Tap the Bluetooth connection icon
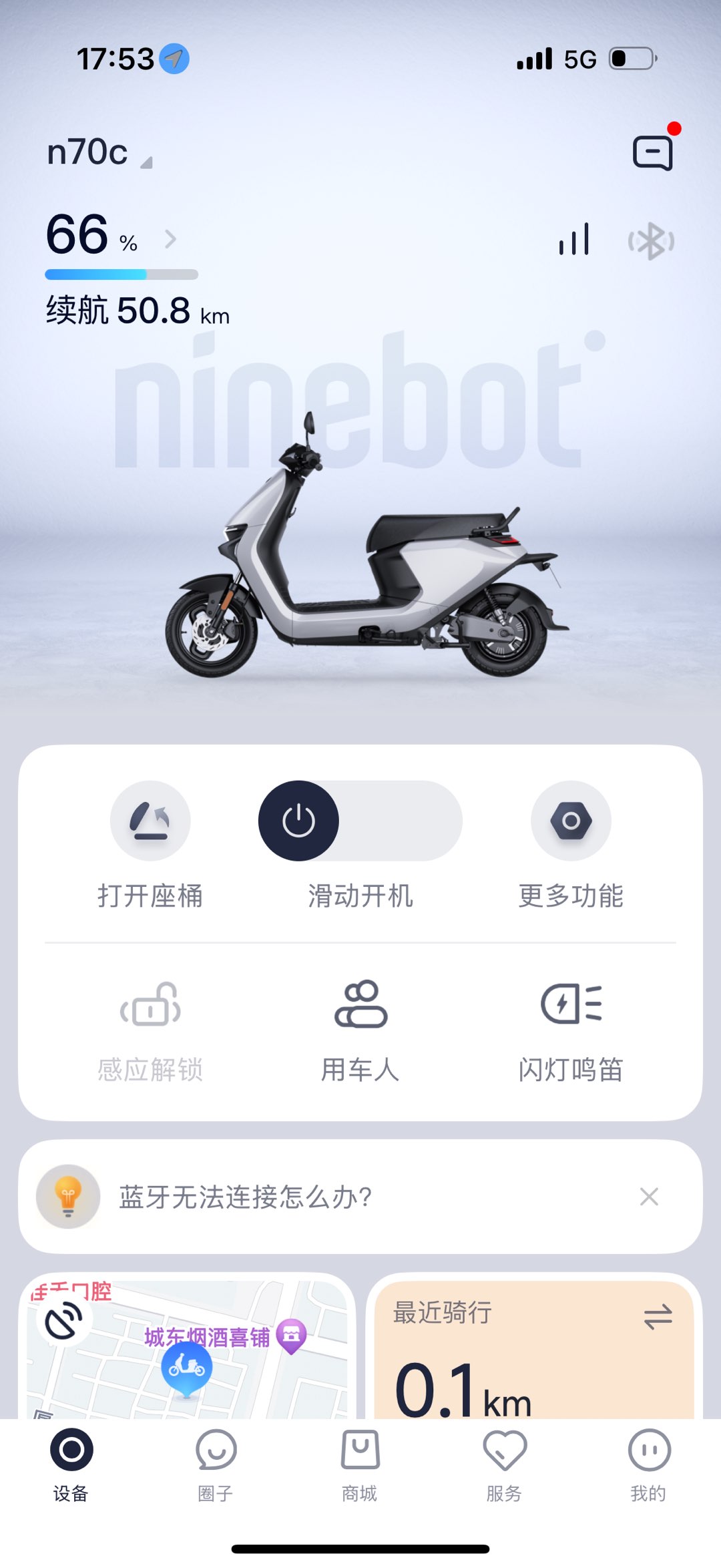 click(650, 241)
